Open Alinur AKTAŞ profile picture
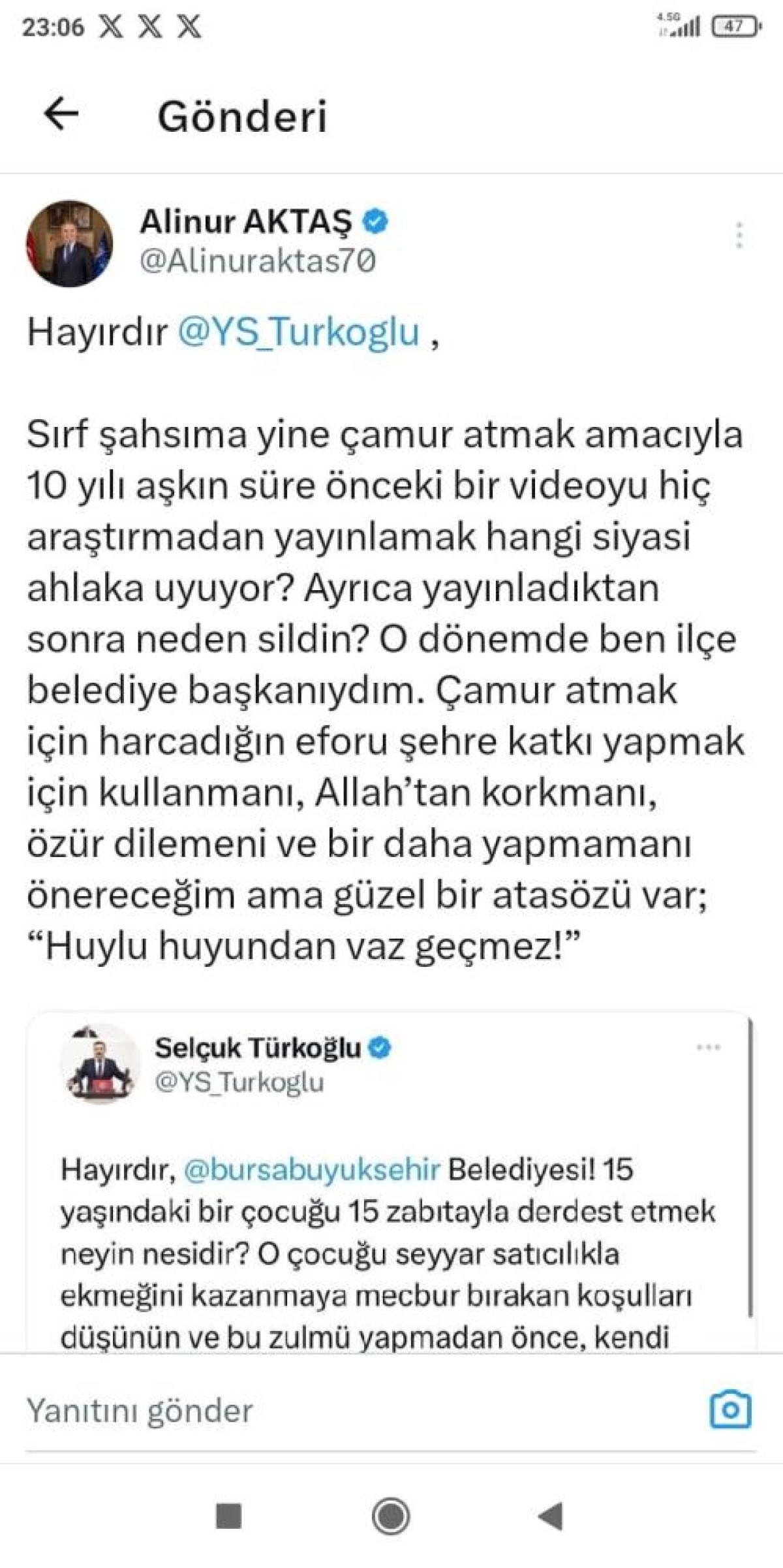Viewport: 783px width, 1568px height. (x=69, y=243)
